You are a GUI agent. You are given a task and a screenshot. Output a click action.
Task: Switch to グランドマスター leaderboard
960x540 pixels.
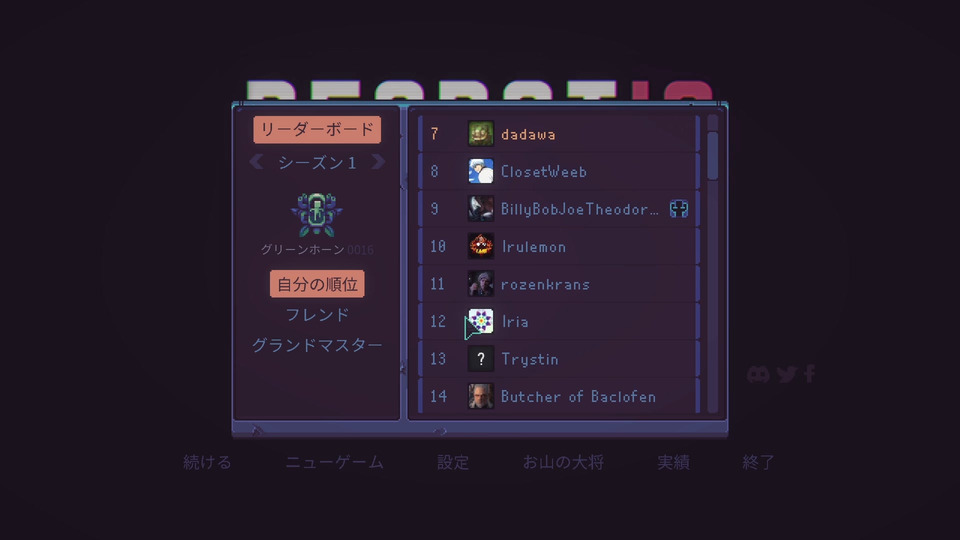[x=317, y=345]
